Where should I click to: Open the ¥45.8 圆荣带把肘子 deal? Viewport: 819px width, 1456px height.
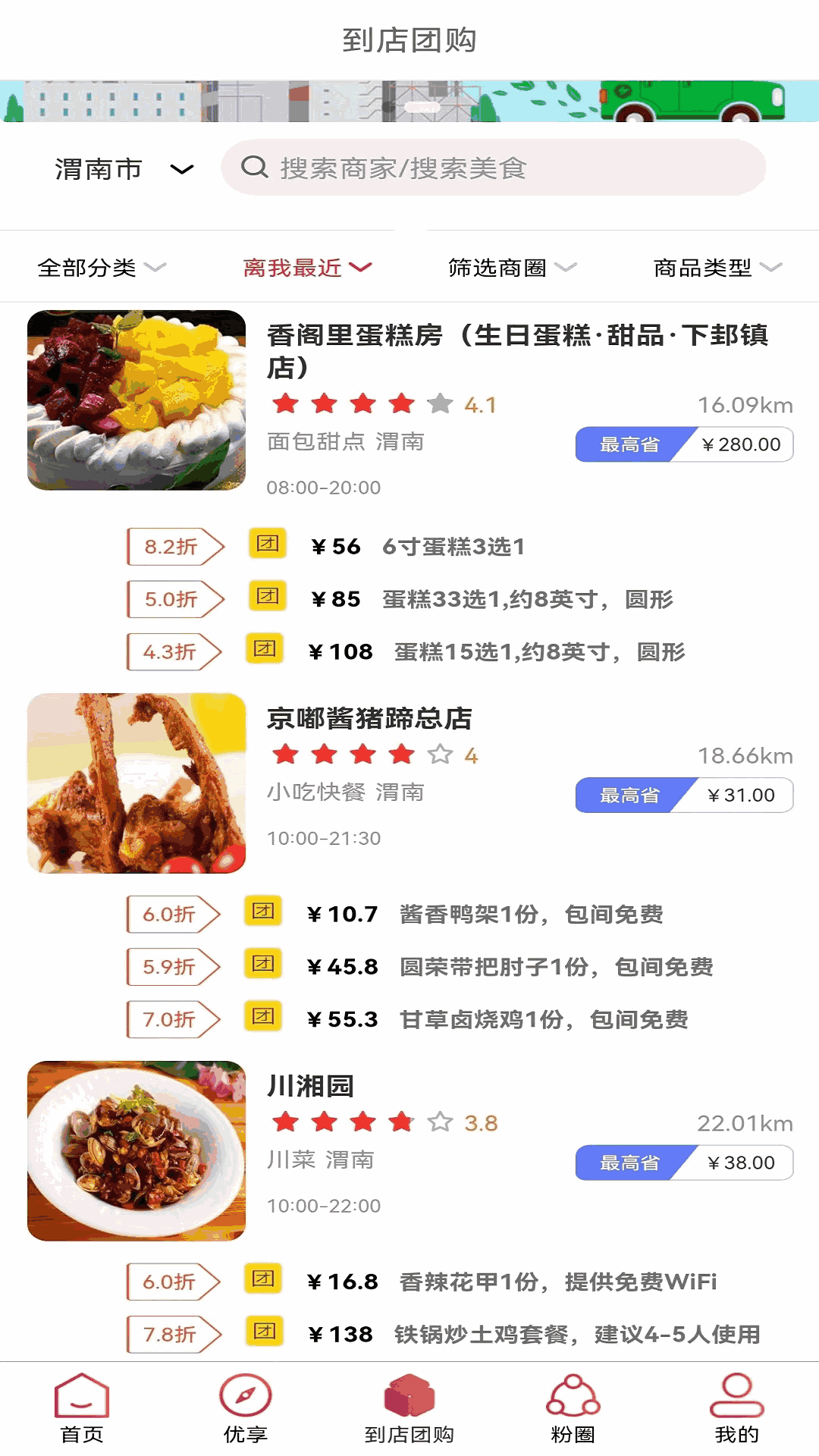pos(510,967)
